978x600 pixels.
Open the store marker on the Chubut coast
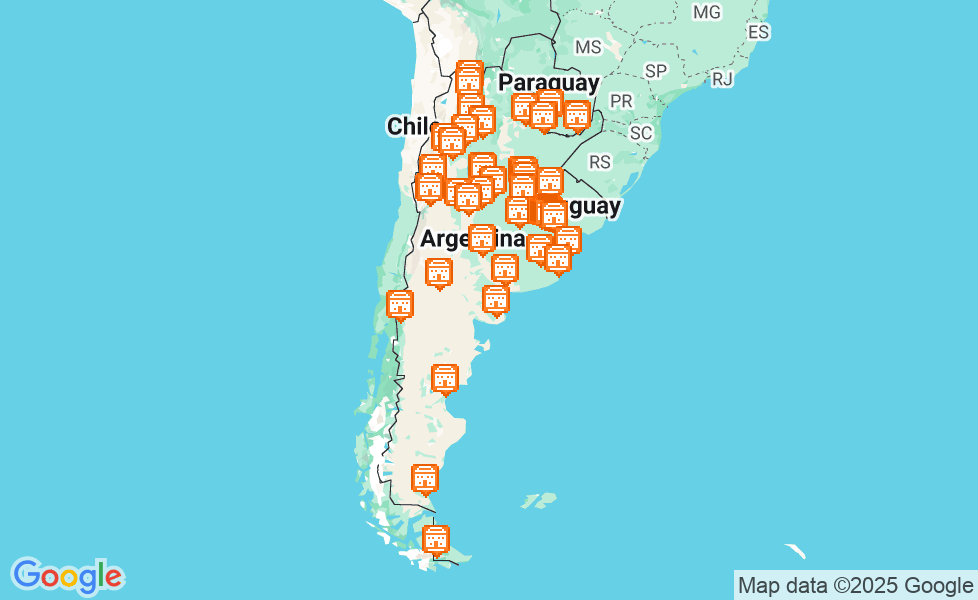(x=445, y=379)
